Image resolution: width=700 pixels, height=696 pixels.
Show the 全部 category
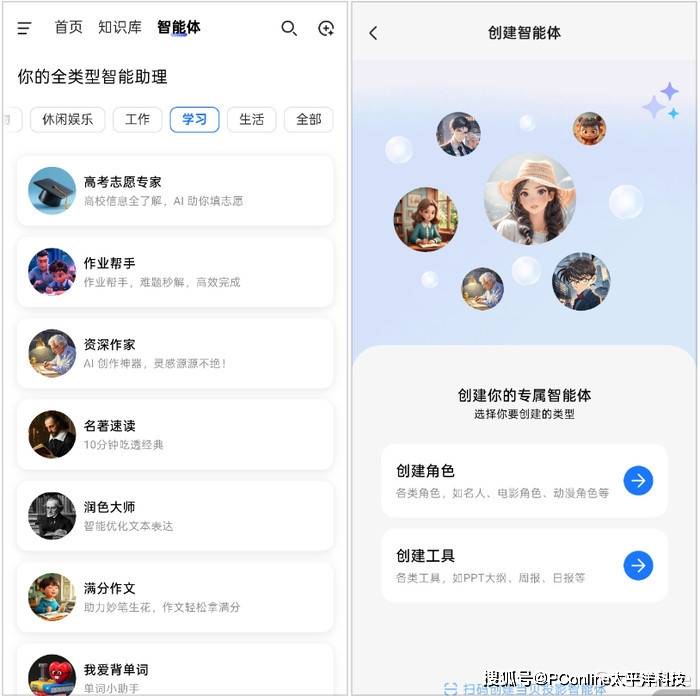click(x=309, y=119)
